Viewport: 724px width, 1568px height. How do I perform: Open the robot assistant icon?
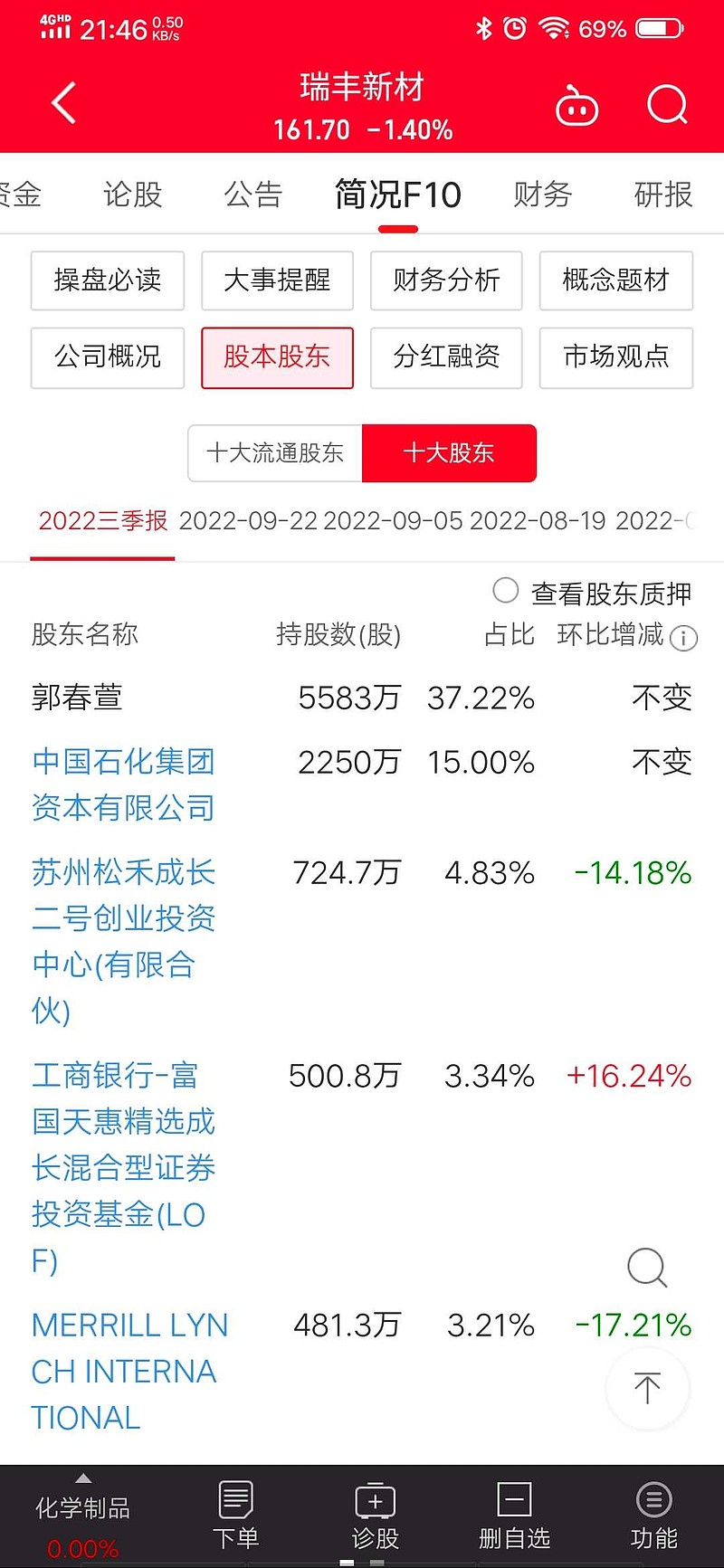coord(576,106)
